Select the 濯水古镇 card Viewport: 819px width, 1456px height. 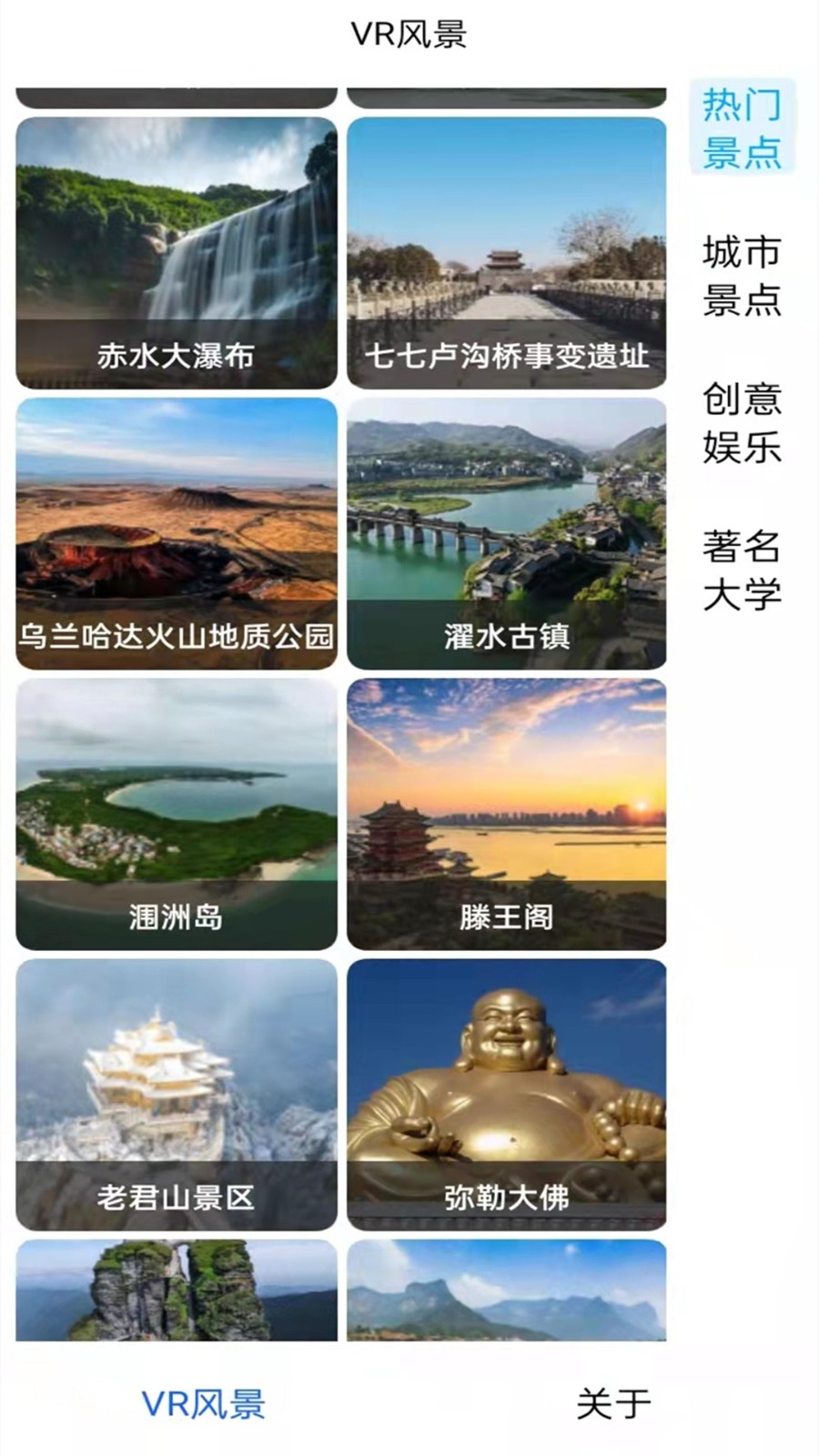(506, 533)
